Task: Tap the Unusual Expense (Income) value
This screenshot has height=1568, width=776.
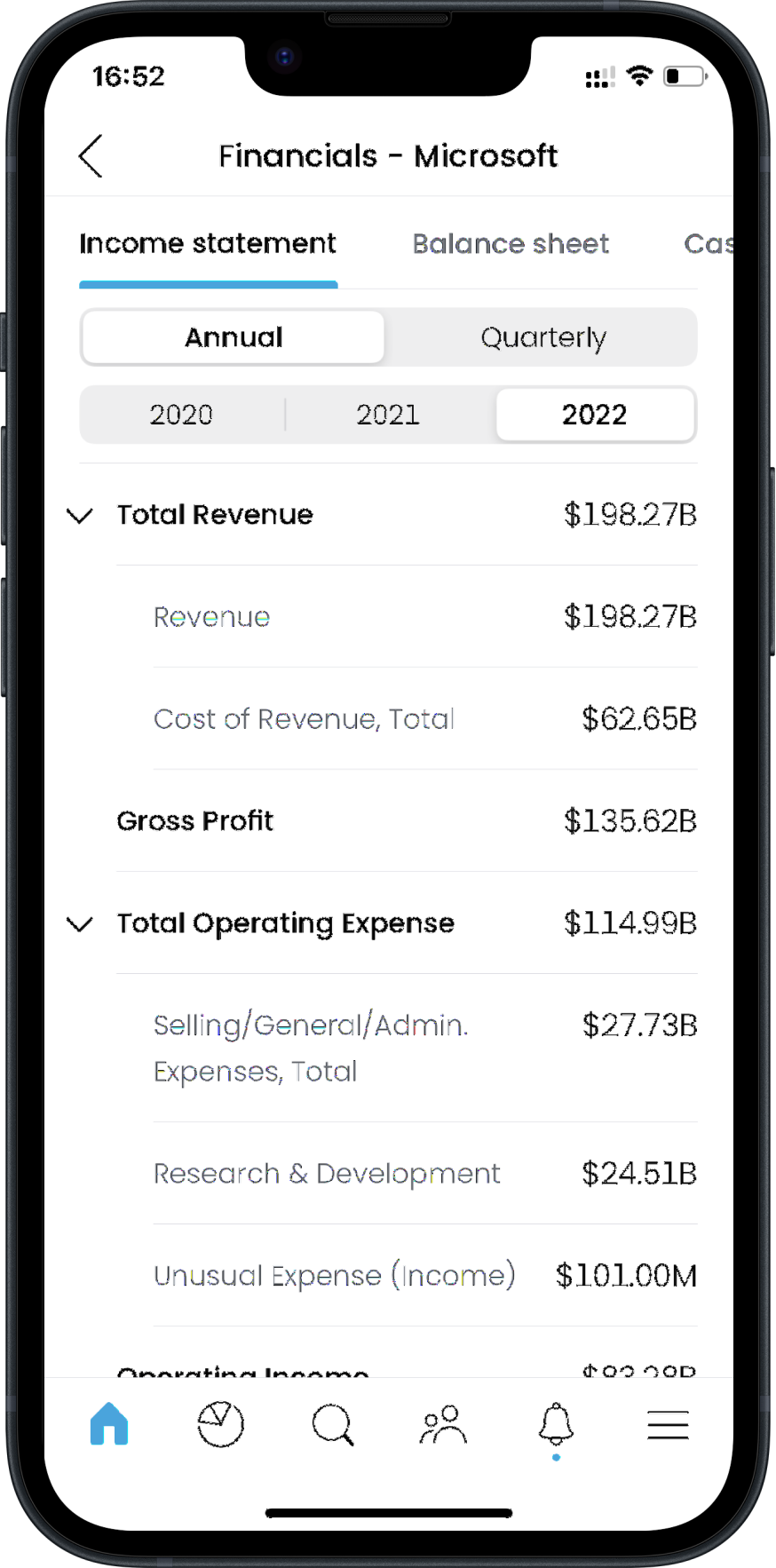Action: (x=626, y=1276)
